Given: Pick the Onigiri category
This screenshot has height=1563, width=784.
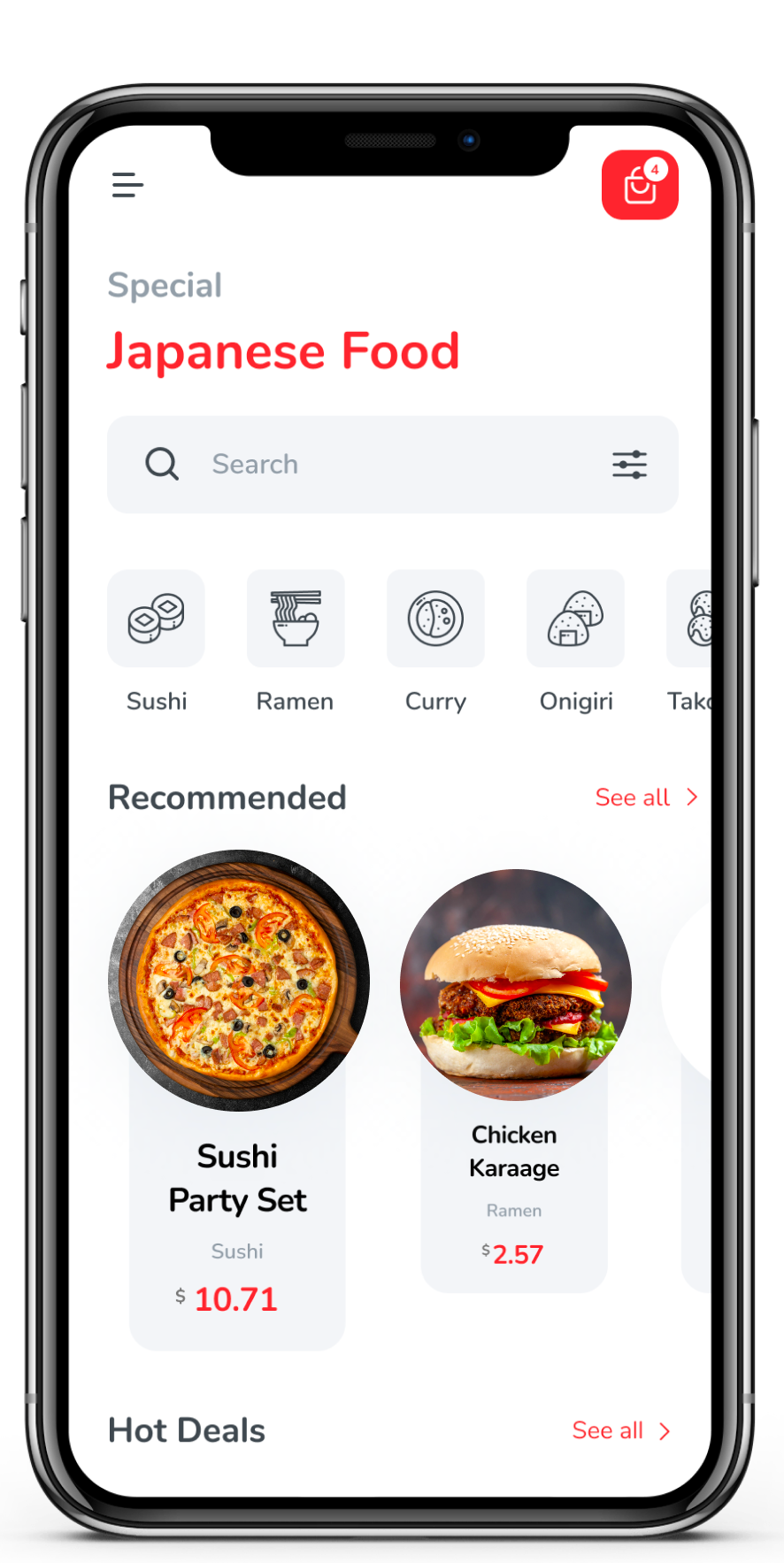Looking at the screenshot, I should [576, 620].
